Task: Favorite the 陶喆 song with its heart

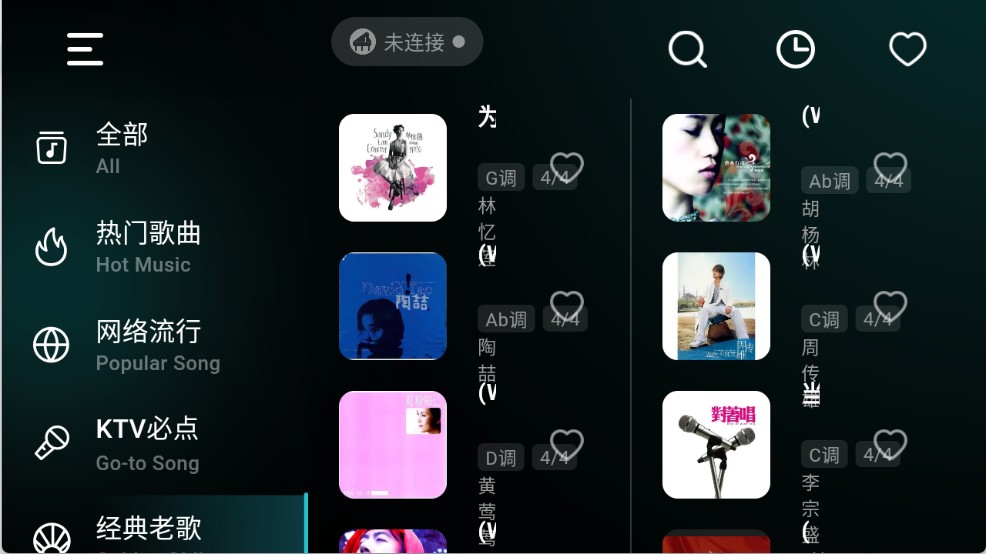Action: [567, 305]
